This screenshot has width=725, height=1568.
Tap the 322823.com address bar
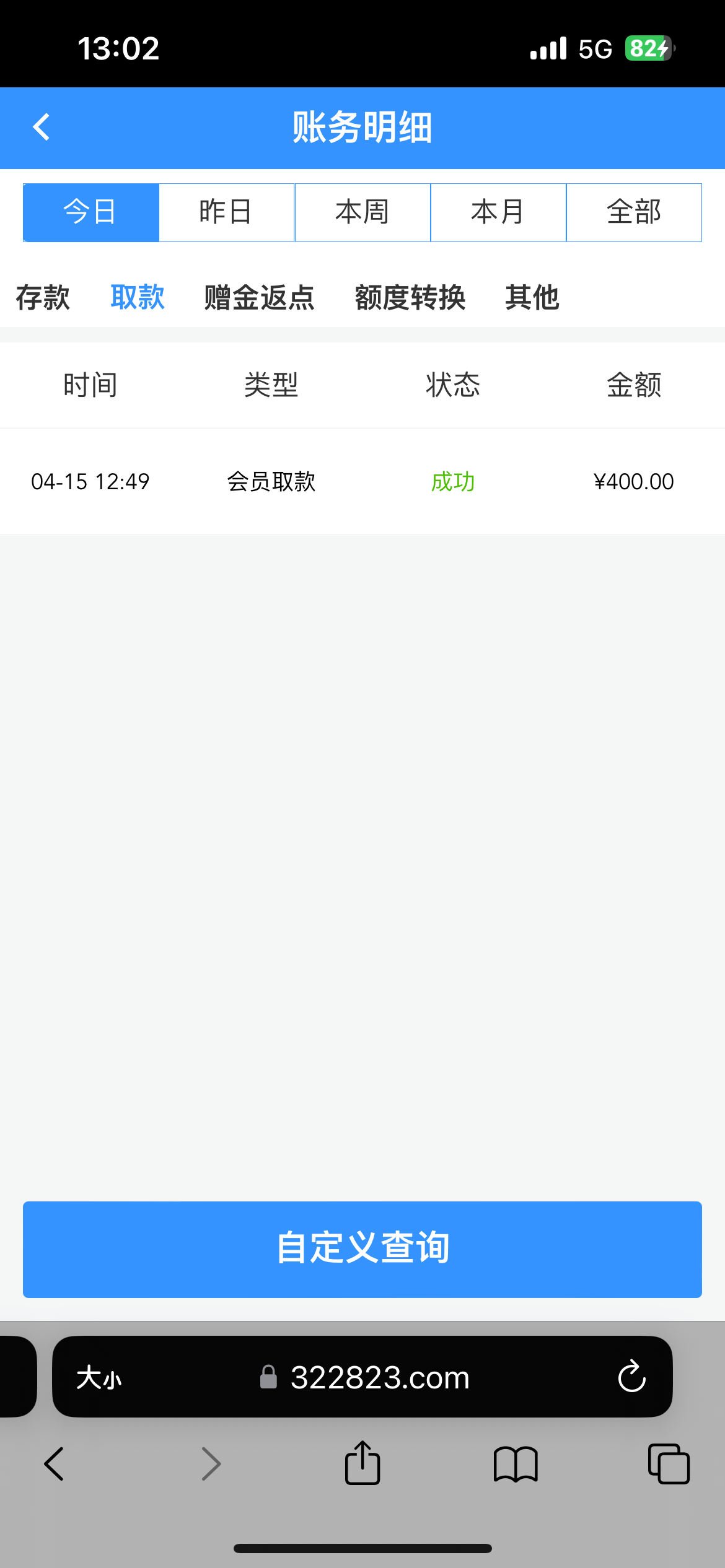379,1378
